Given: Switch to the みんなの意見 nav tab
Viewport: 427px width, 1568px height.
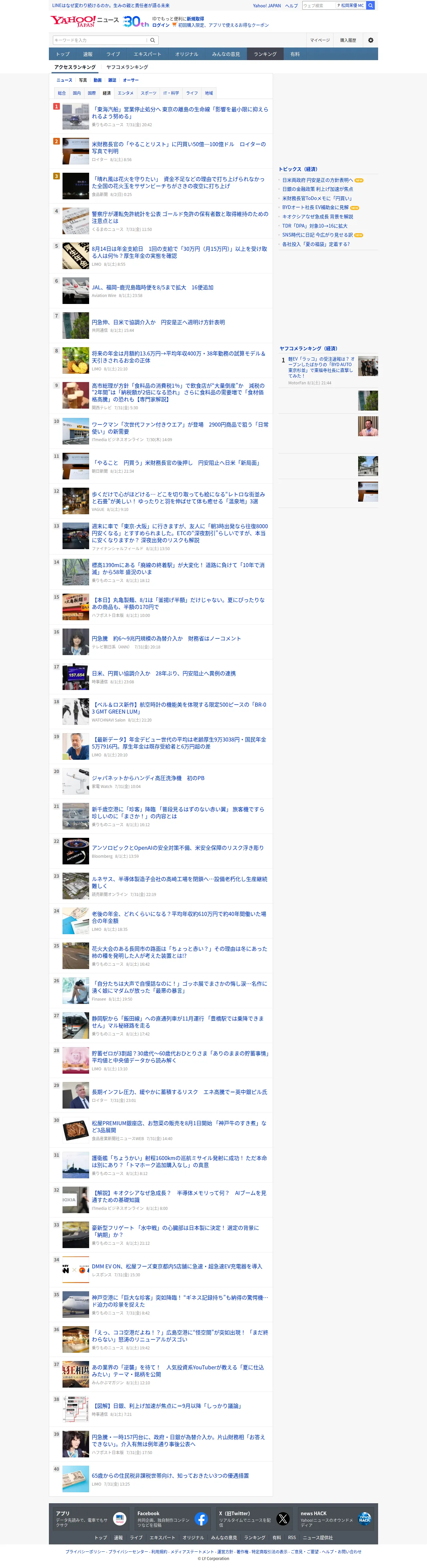Looking at the screenshot, I should 226,54.
